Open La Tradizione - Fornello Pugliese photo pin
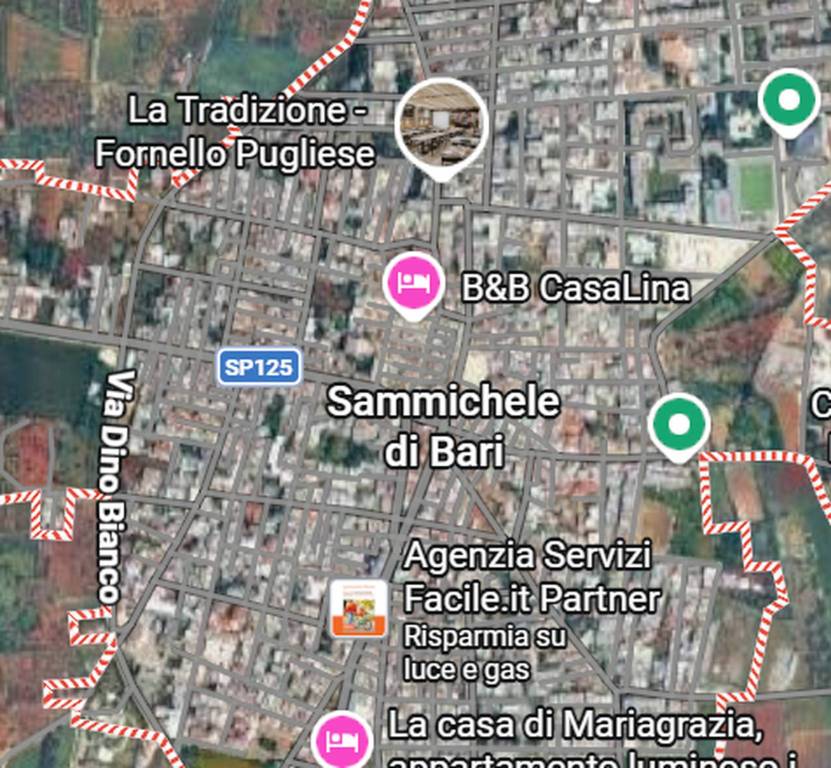 [441, 124]
